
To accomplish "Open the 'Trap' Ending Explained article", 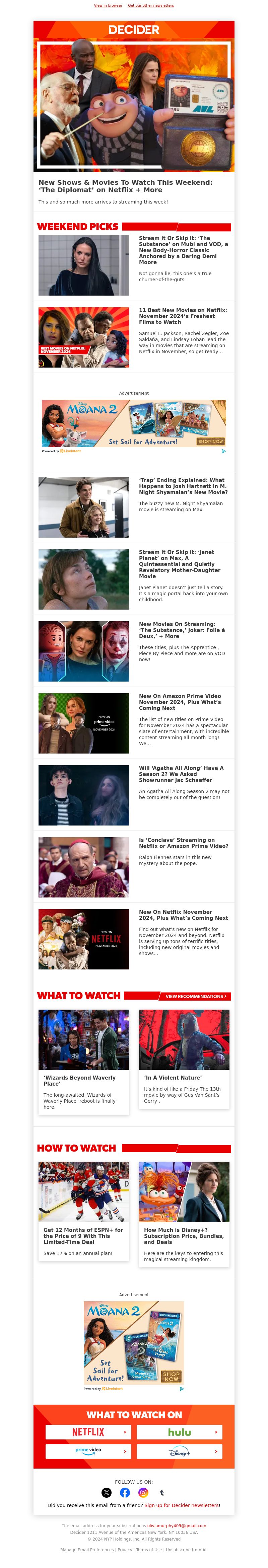I will (183, 486).
